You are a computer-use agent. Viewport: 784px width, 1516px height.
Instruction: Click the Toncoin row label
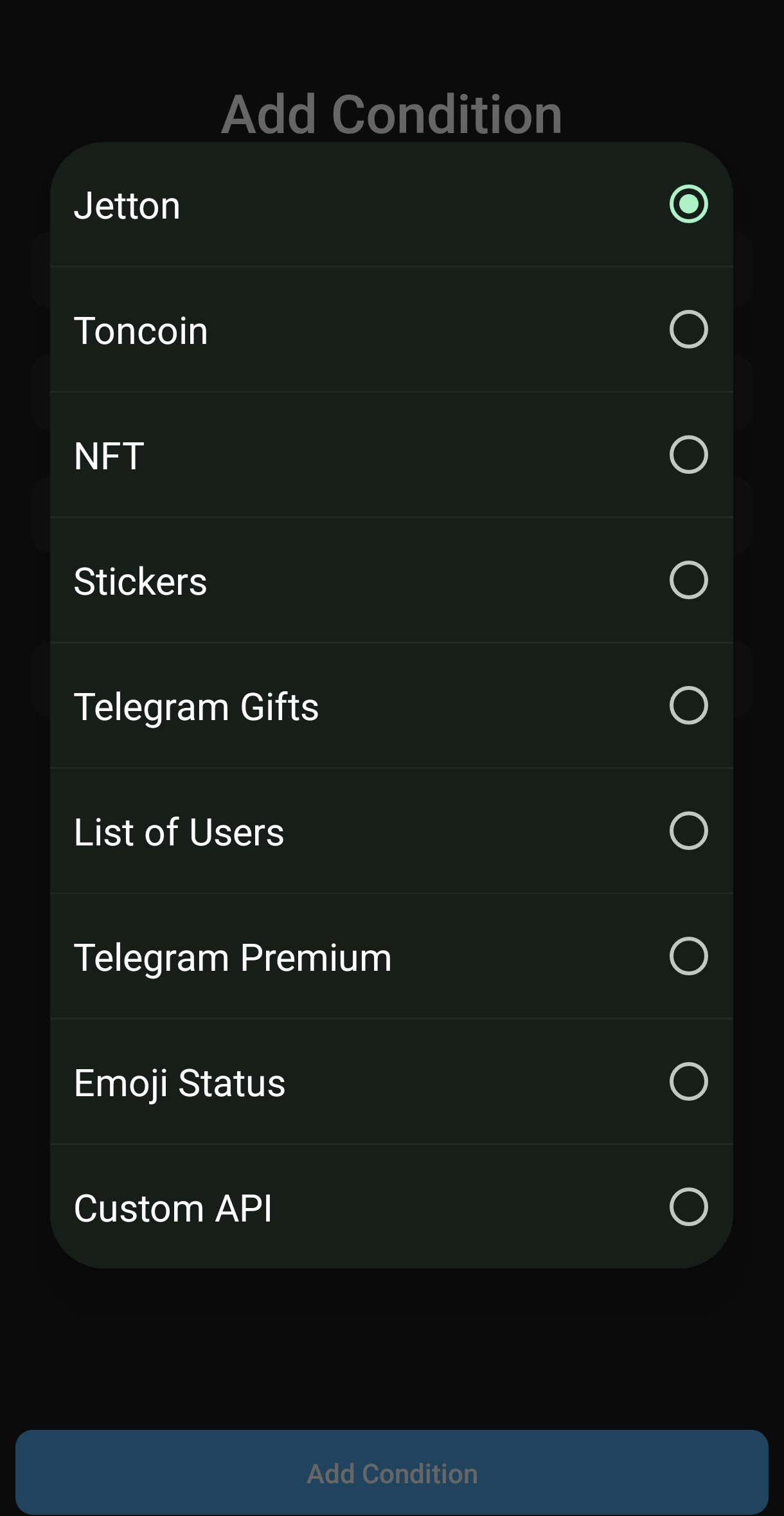(141, 330)
